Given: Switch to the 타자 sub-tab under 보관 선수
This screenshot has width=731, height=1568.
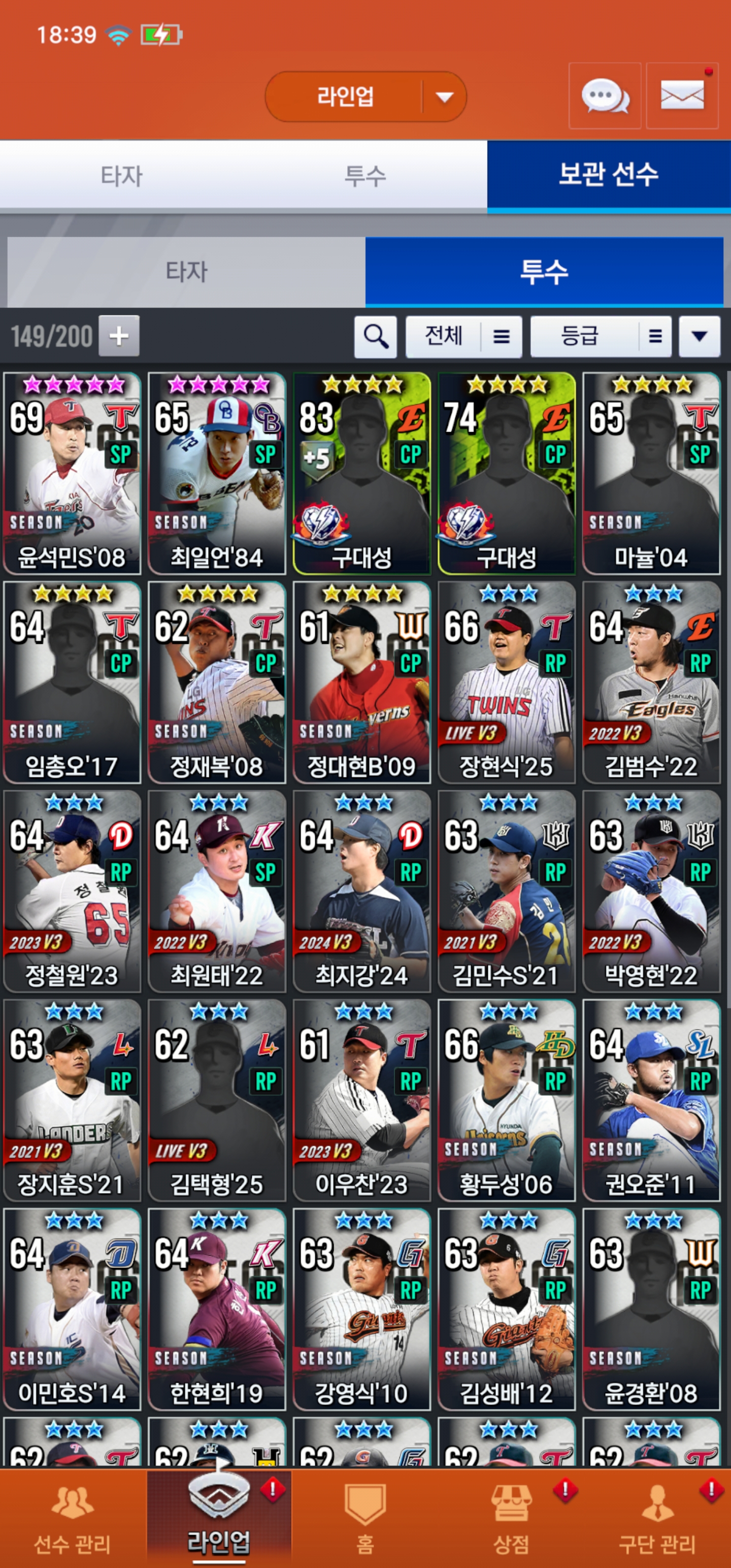Looking at the screenshot, I should [x=186, y=272].
